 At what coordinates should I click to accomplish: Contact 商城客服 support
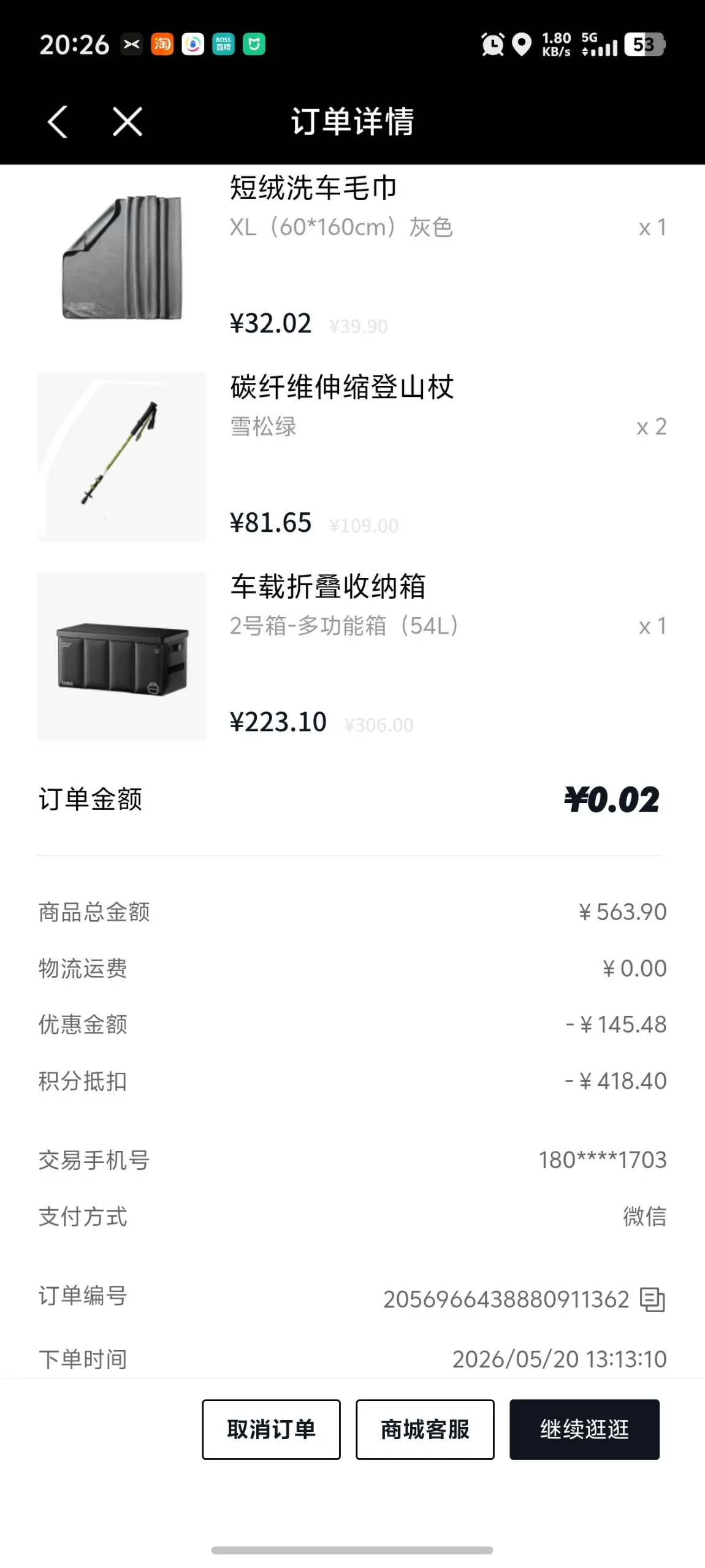tap(425, 1429)
